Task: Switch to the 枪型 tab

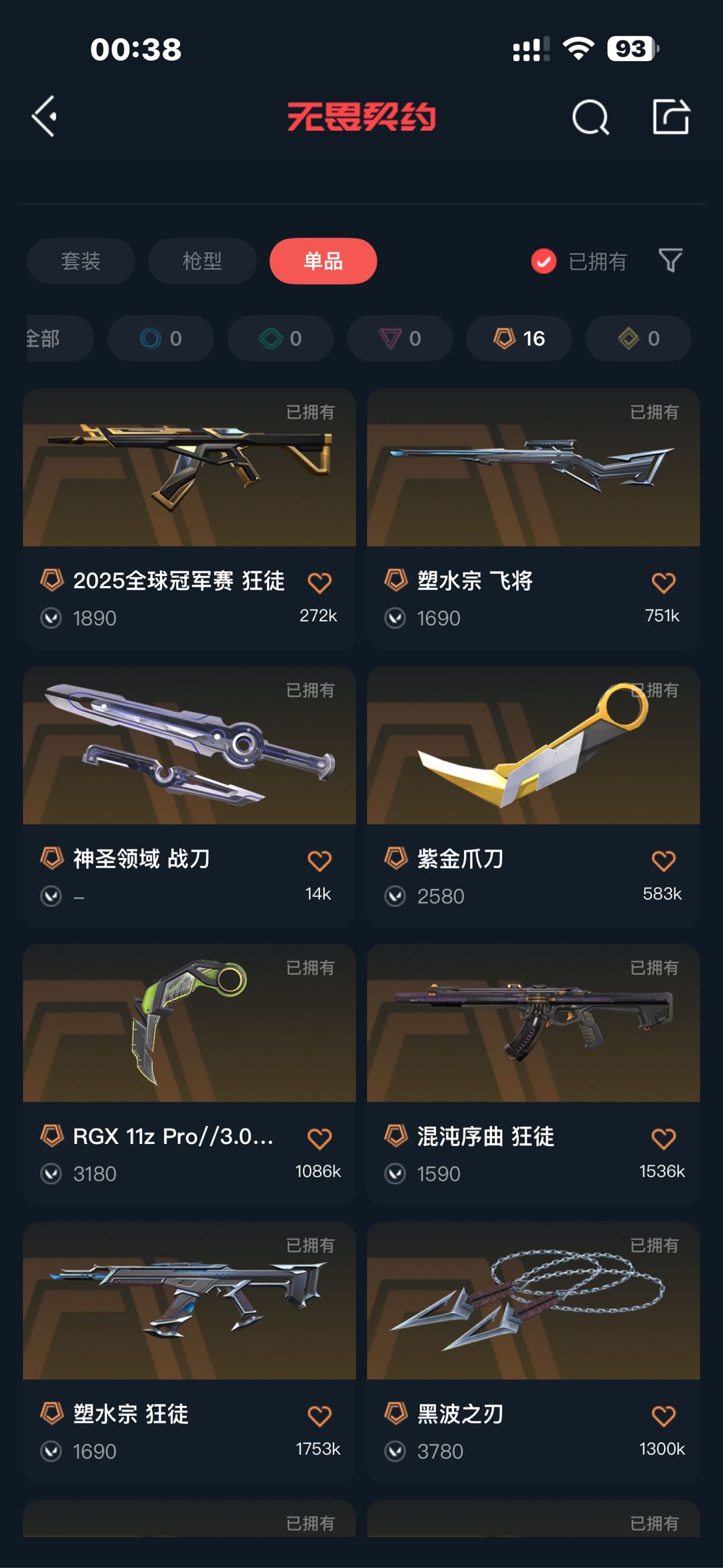Action: point(202,261)
